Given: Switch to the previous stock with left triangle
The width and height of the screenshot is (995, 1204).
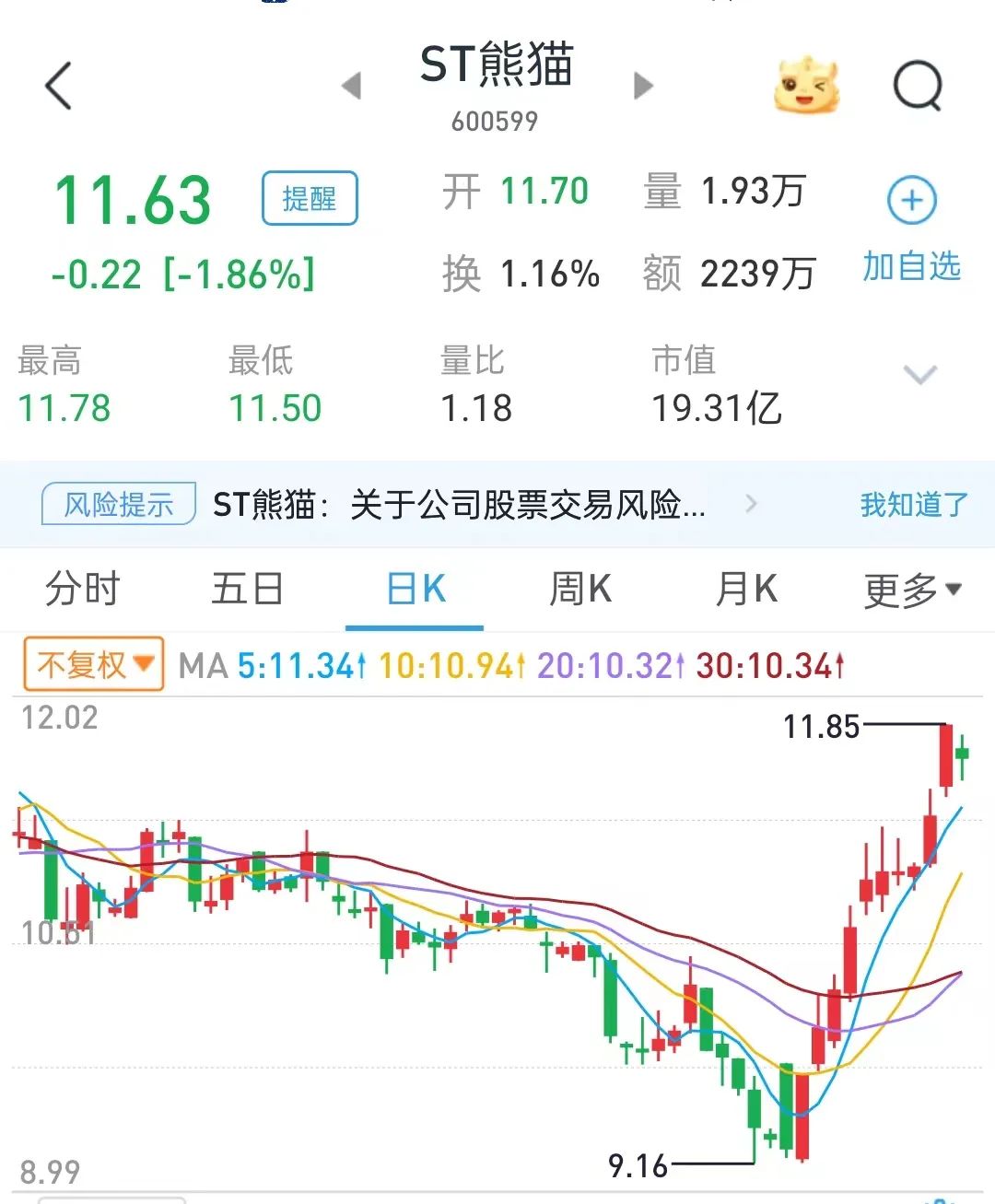Looking at the screenshot, I should tap(351, 87).
